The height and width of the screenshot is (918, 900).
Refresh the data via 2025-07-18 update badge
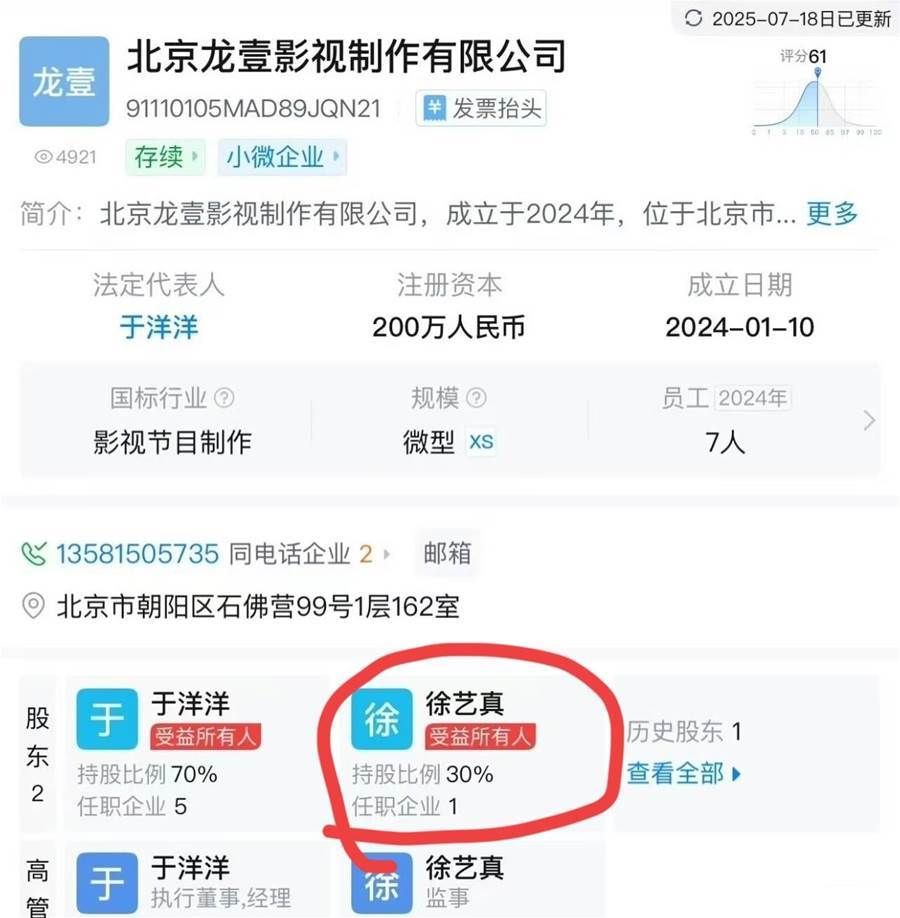coord(786,17)
